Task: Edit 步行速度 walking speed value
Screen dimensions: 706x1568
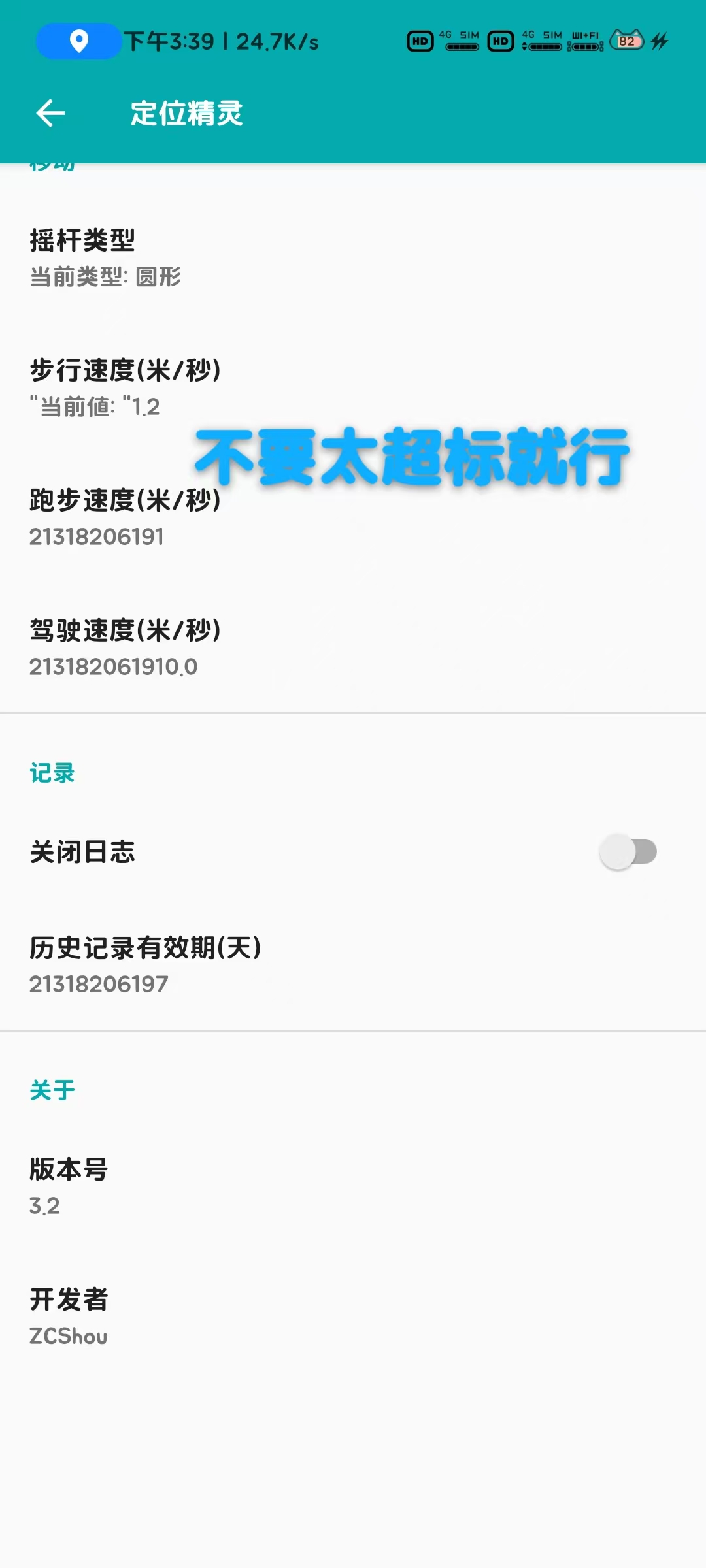Action: tap(353, 387)
